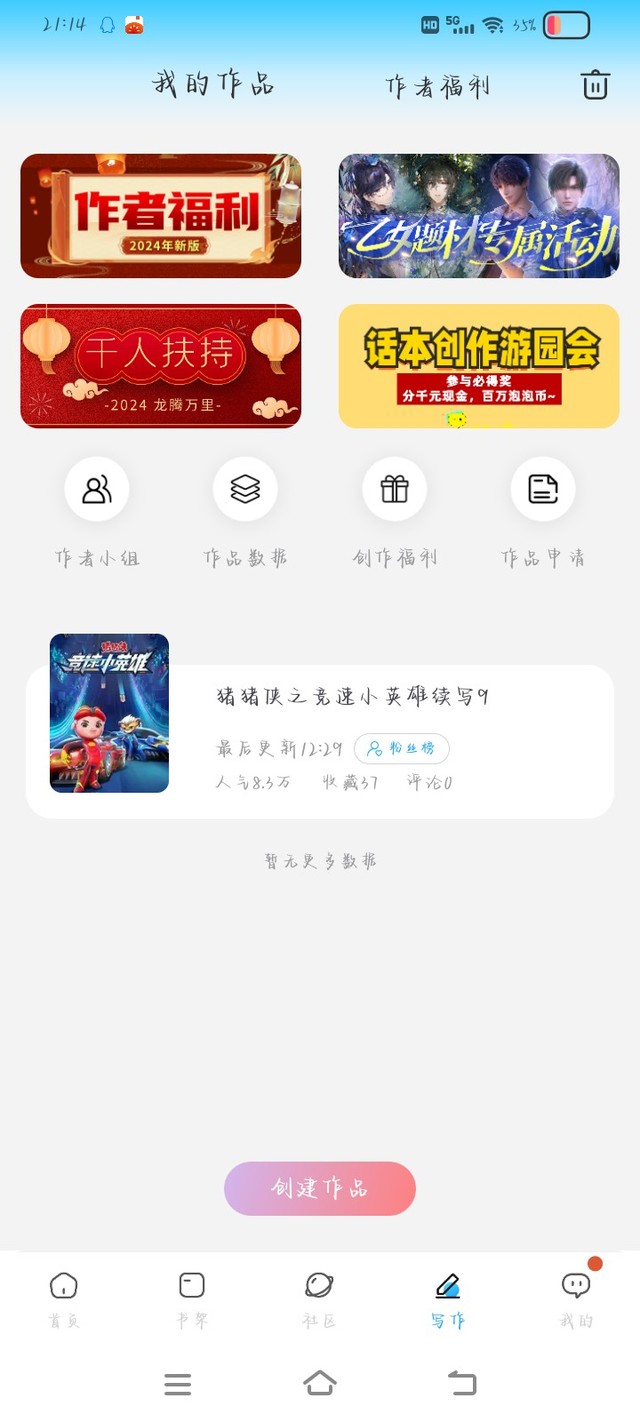640x1422 pixels.
Task: Open 作者小组
Action: [x=97, y=490]
